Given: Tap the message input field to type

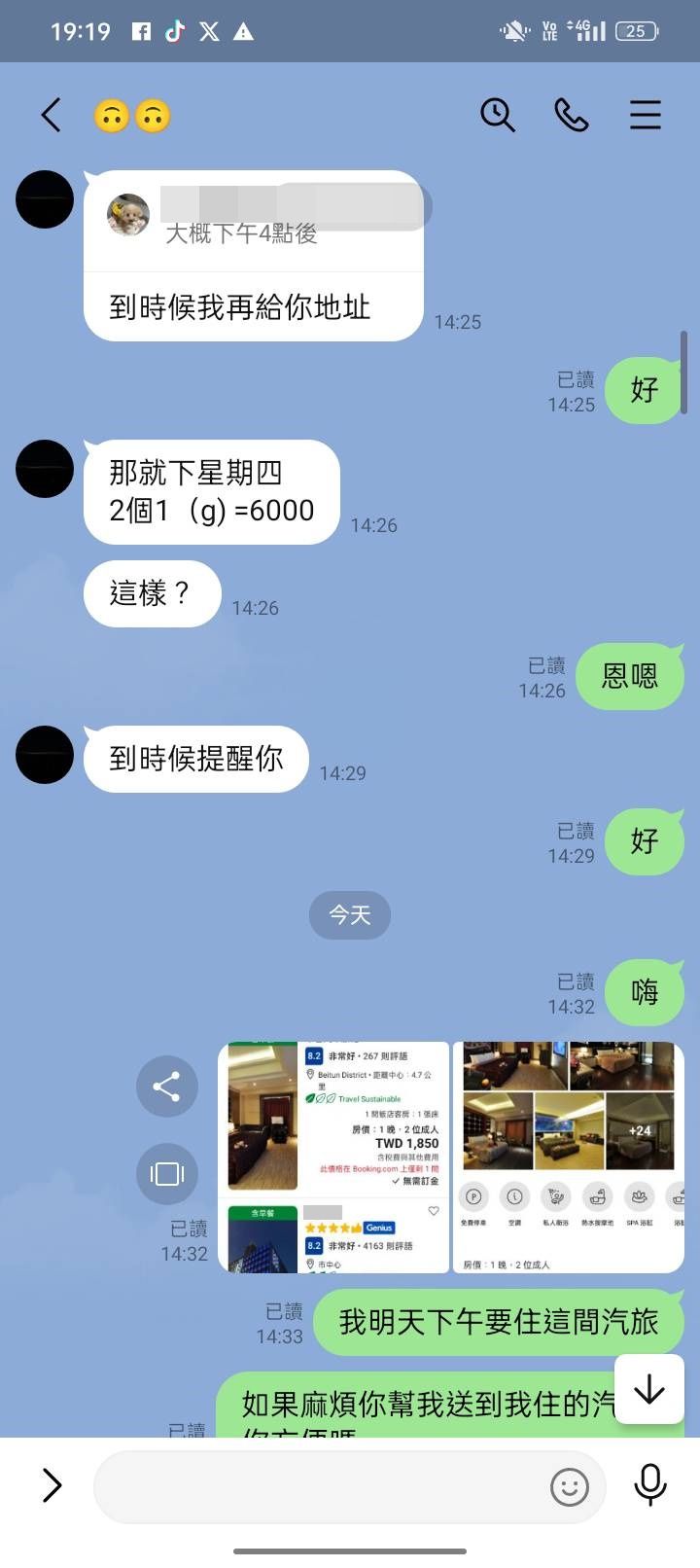Looking at the screenshot, I should [x=321, y=1486].
